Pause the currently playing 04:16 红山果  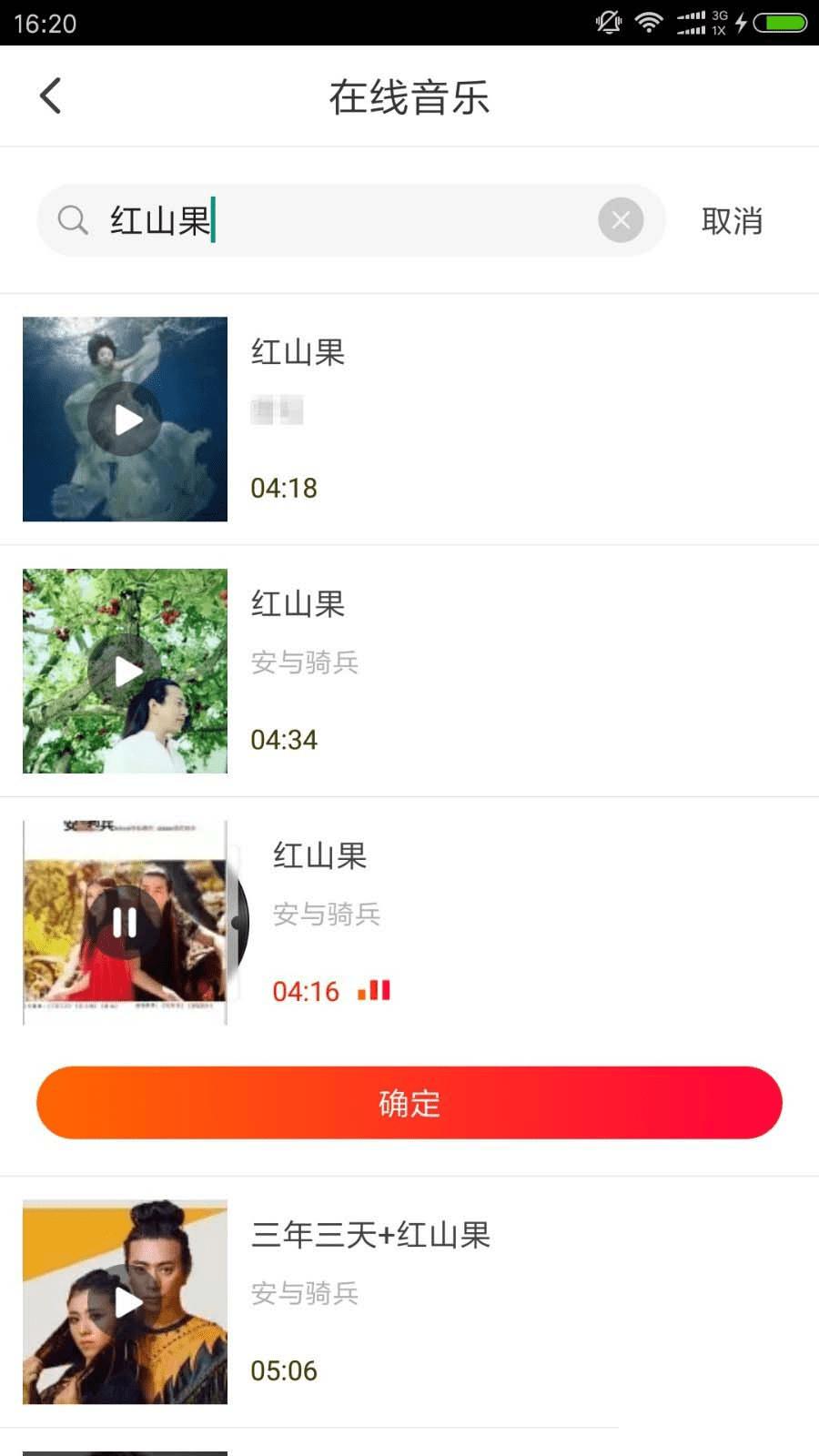[x=125, y=923]
